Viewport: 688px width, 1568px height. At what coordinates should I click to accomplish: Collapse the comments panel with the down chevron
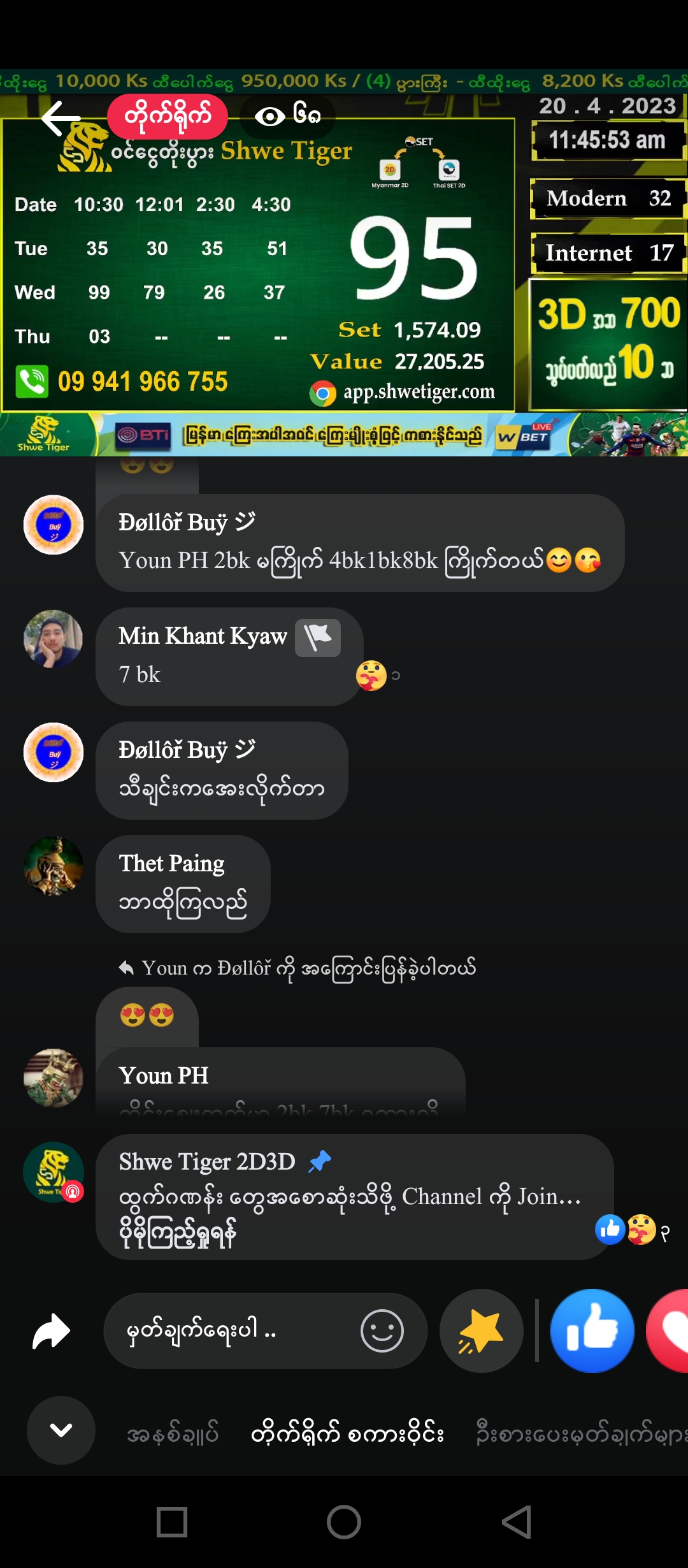point(61,1430)
